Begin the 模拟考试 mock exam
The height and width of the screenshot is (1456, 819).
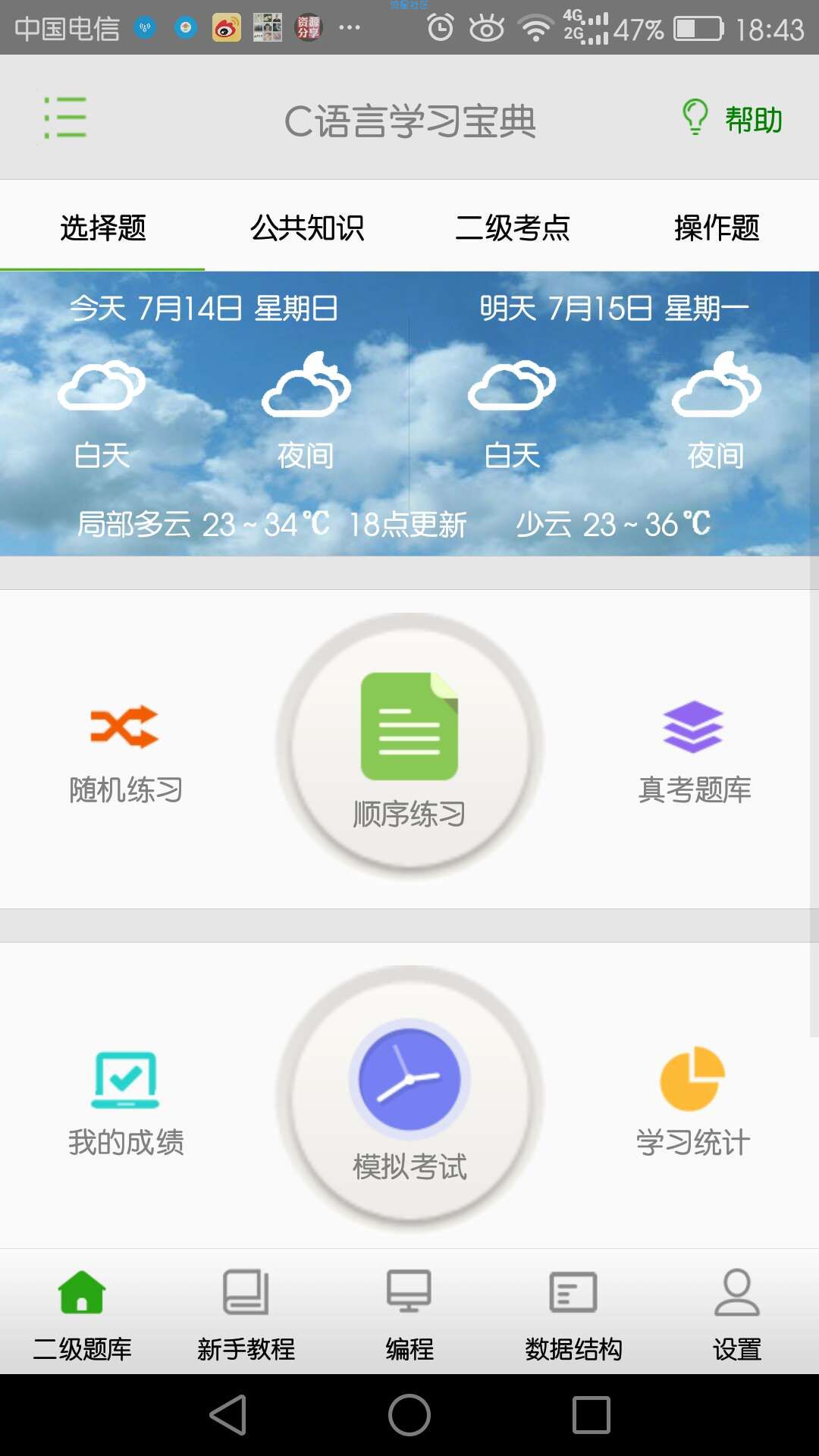[409, 1100]
